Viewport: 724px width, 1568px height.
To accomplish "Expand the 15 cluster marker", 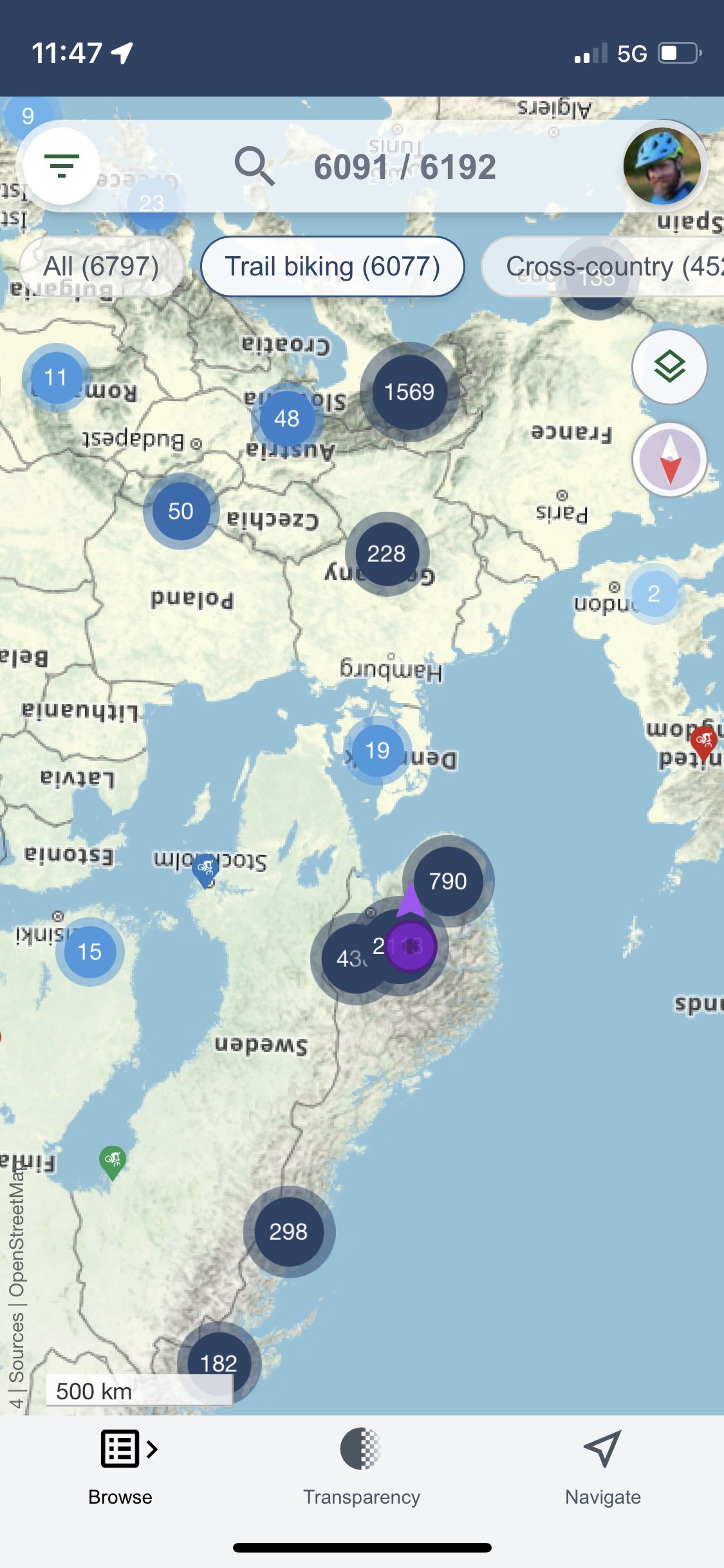I will click(89, 951).
